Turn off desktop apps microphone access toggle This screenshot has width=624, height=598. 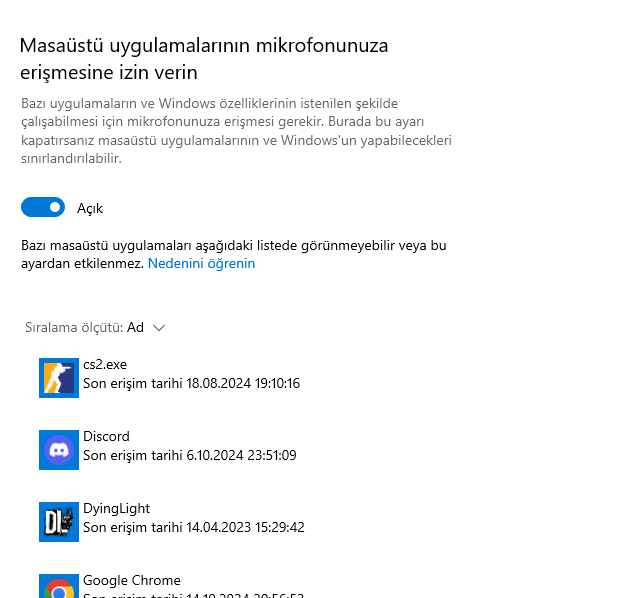pyautogui.click(x=43, y=207)
